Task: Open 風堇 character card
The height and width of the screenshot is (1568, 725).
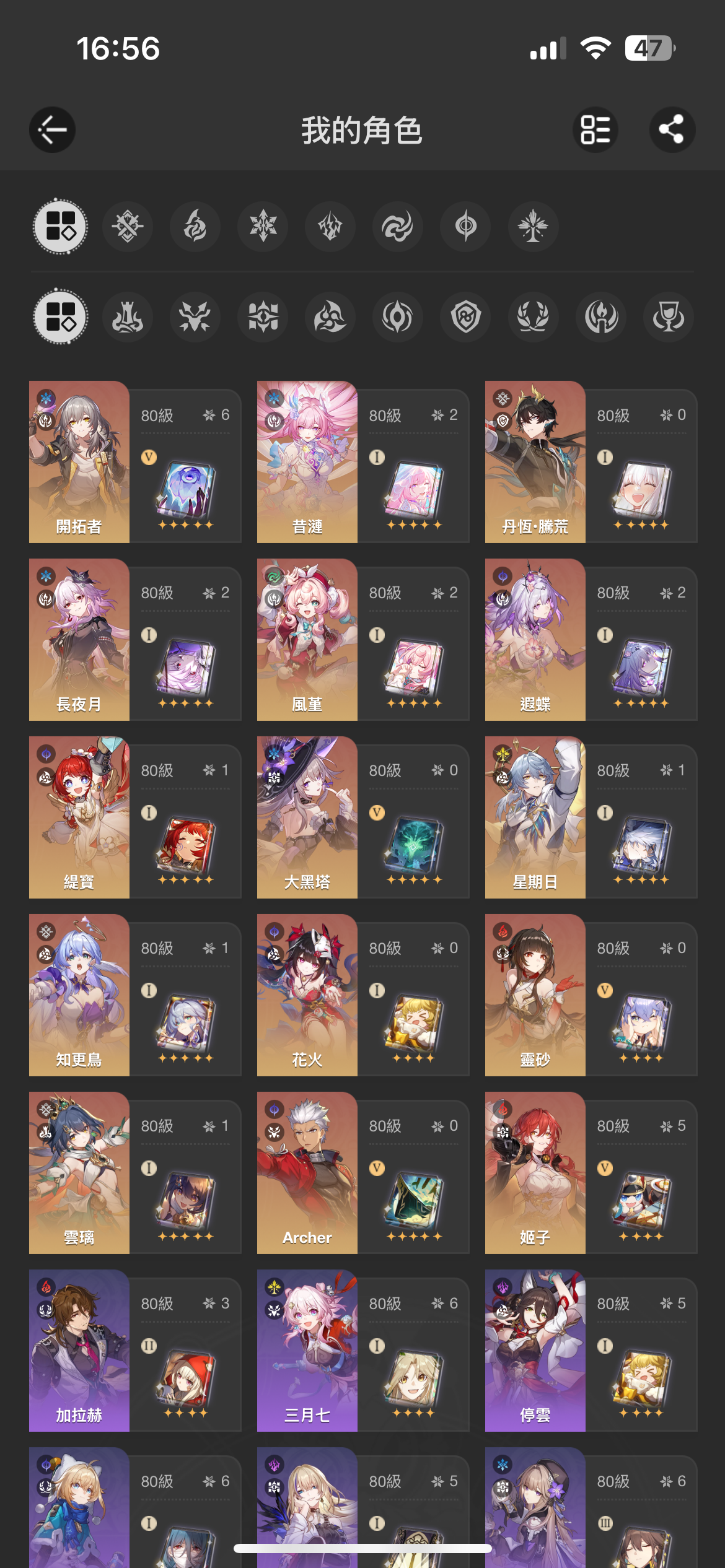Action: click(x=362, y=640)
